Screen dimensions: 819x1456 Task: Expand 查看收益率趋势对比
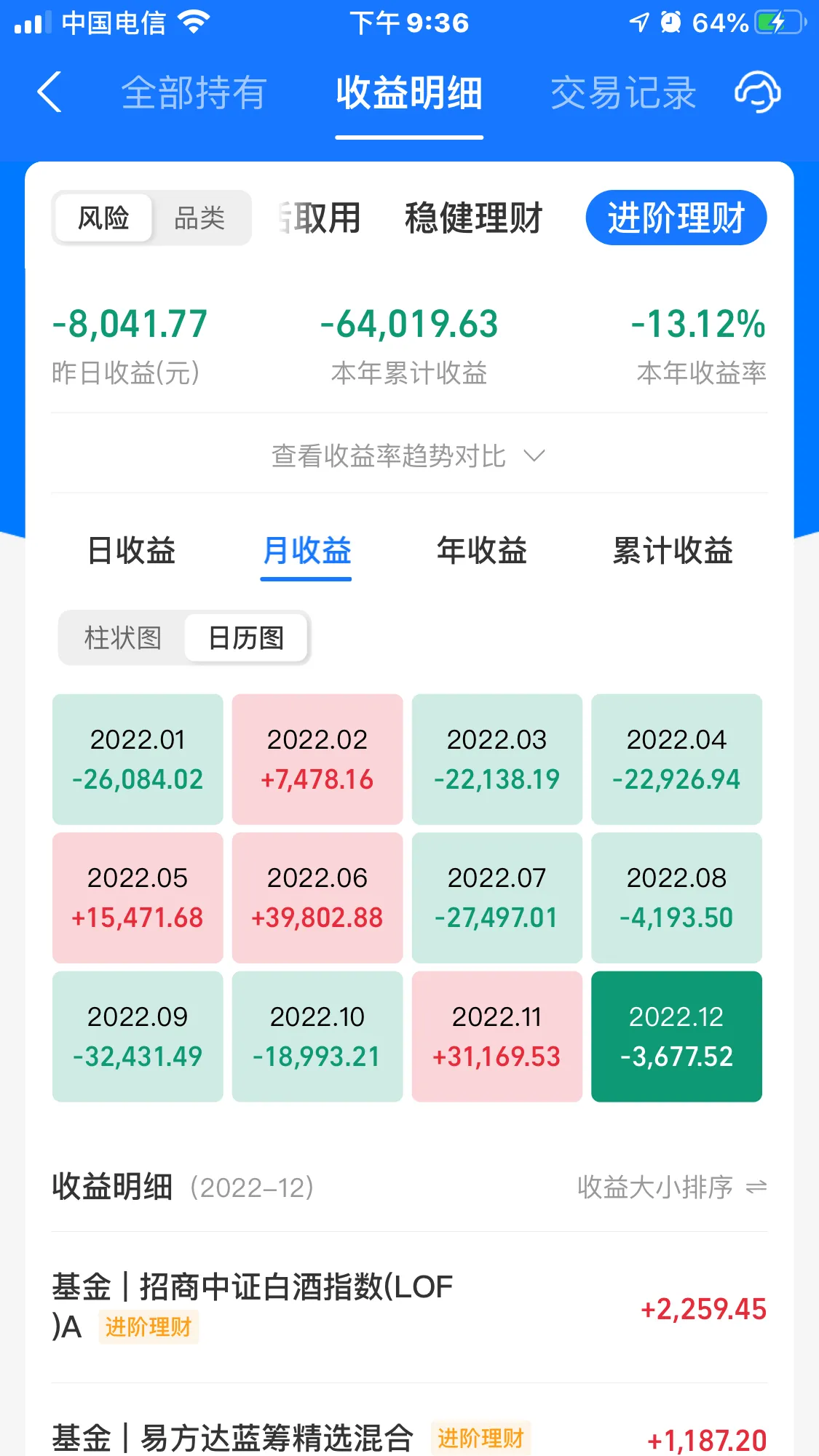tap(408, 456)
